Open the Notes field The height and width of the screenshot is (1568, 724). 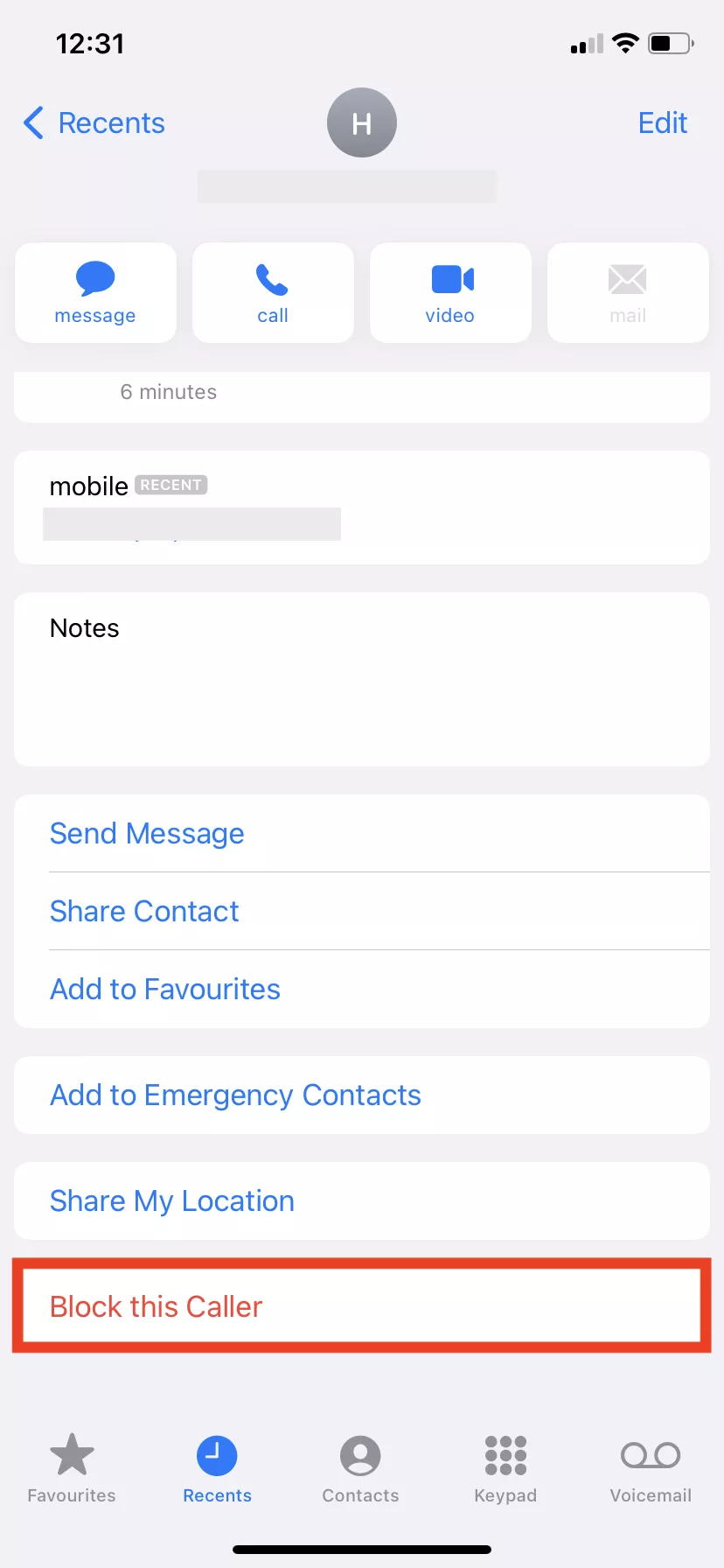(x=361, y=679)
